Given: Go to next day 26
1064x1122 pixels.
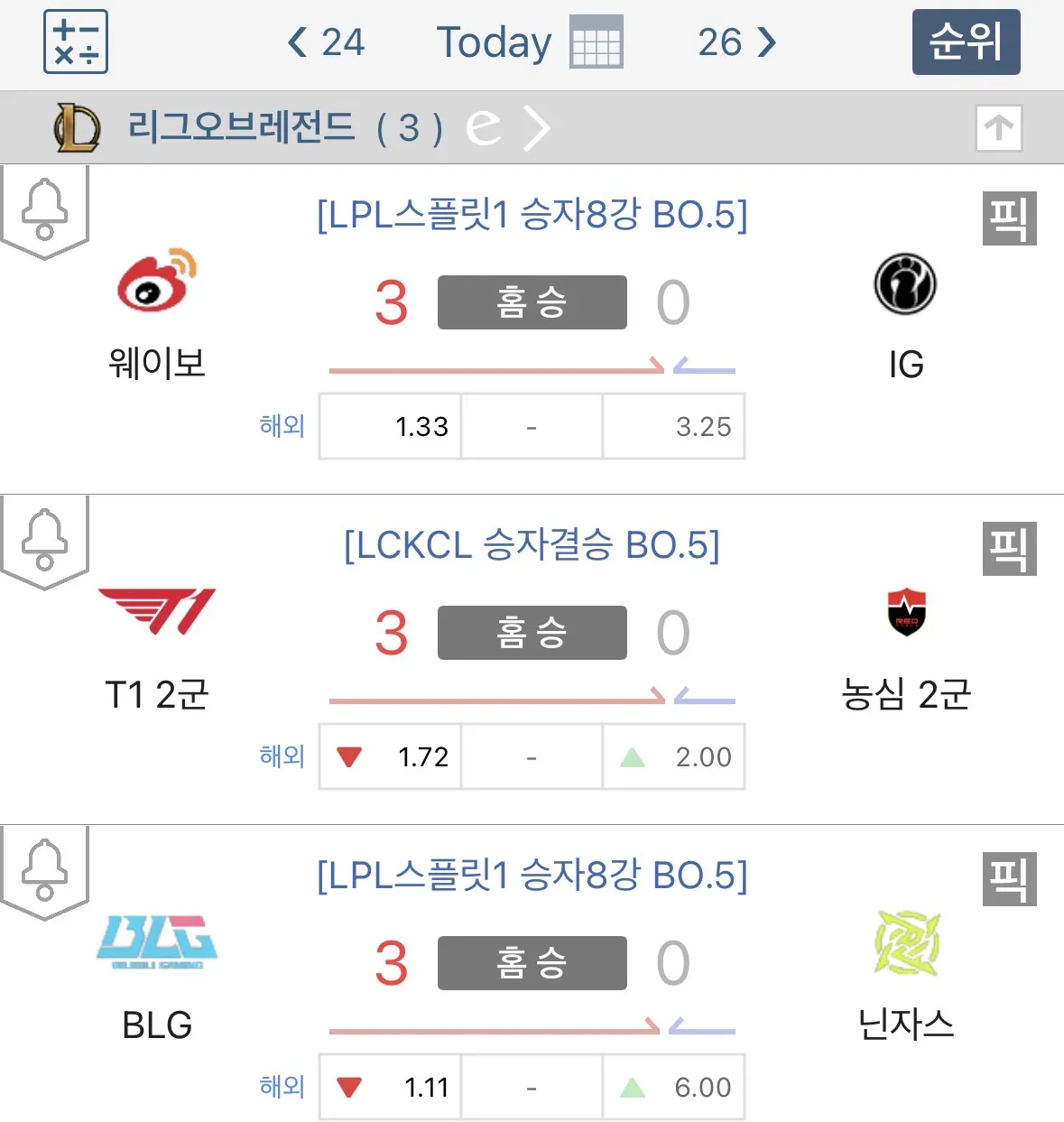Looking at the screenshot, I should (x=736, y=42).
